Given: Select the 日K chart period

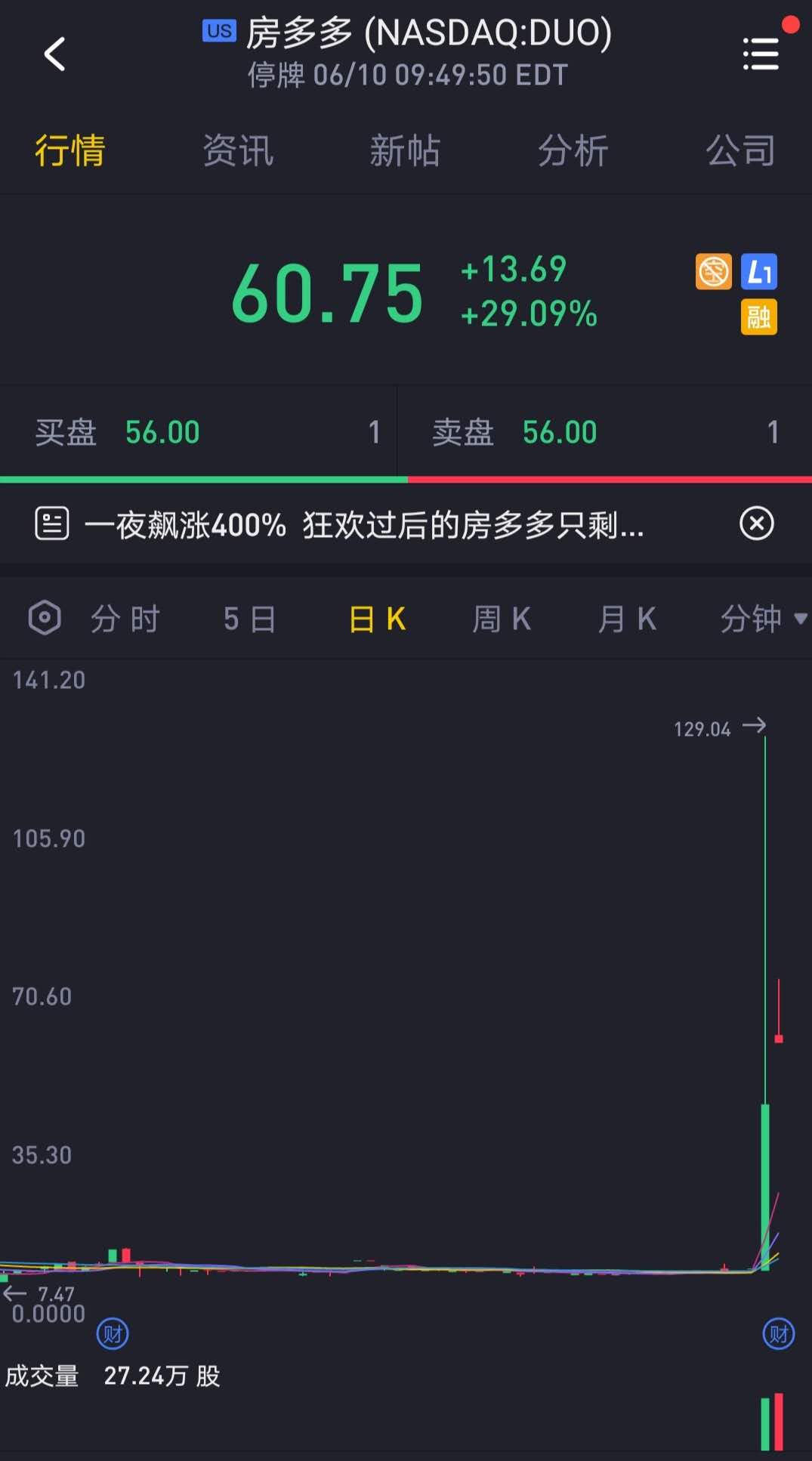Looking at the screenshot, I should click(x=377, y=619).
